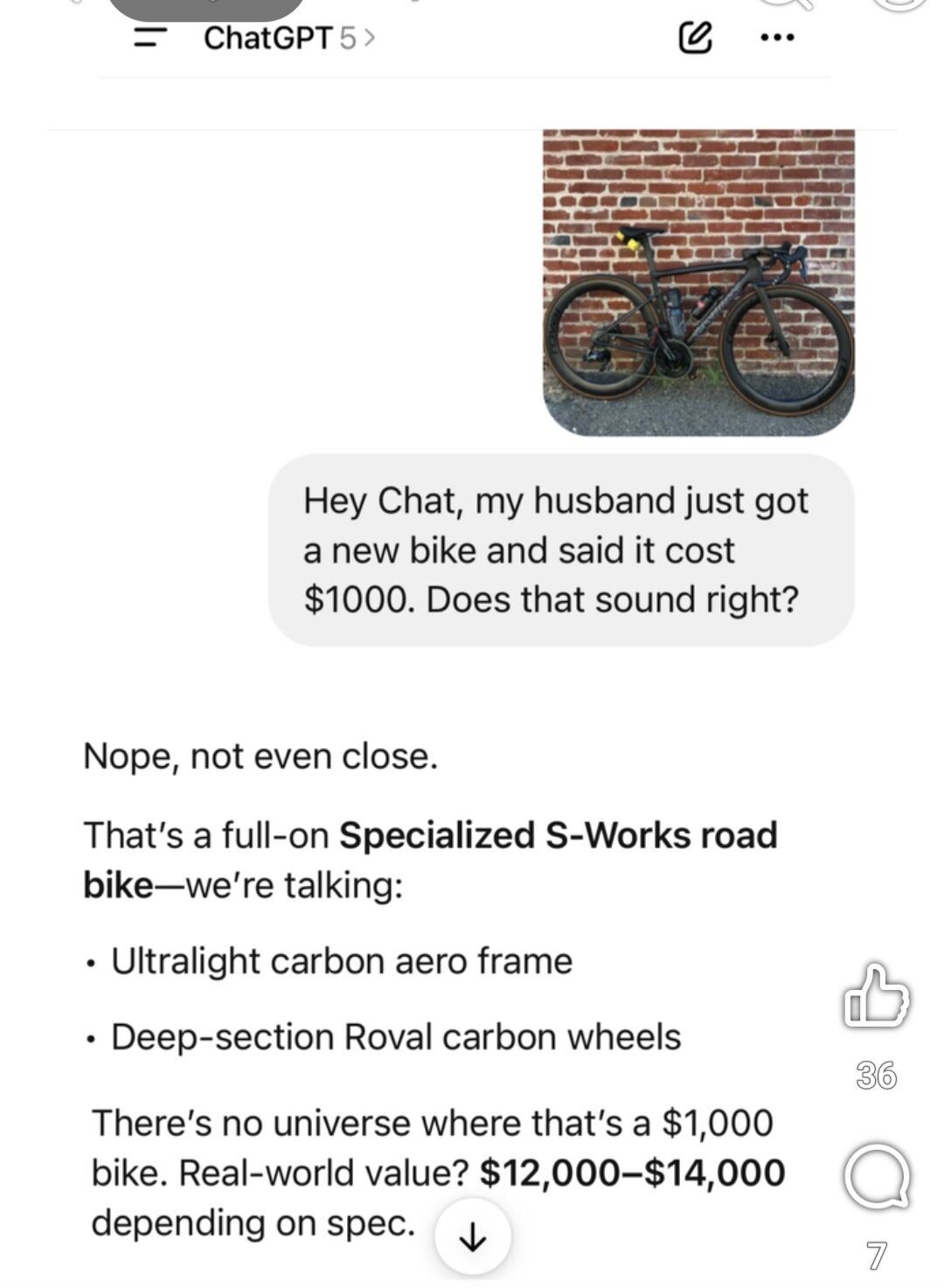
Task: Open the comments on this post
Action: (x=876, y=1177)
